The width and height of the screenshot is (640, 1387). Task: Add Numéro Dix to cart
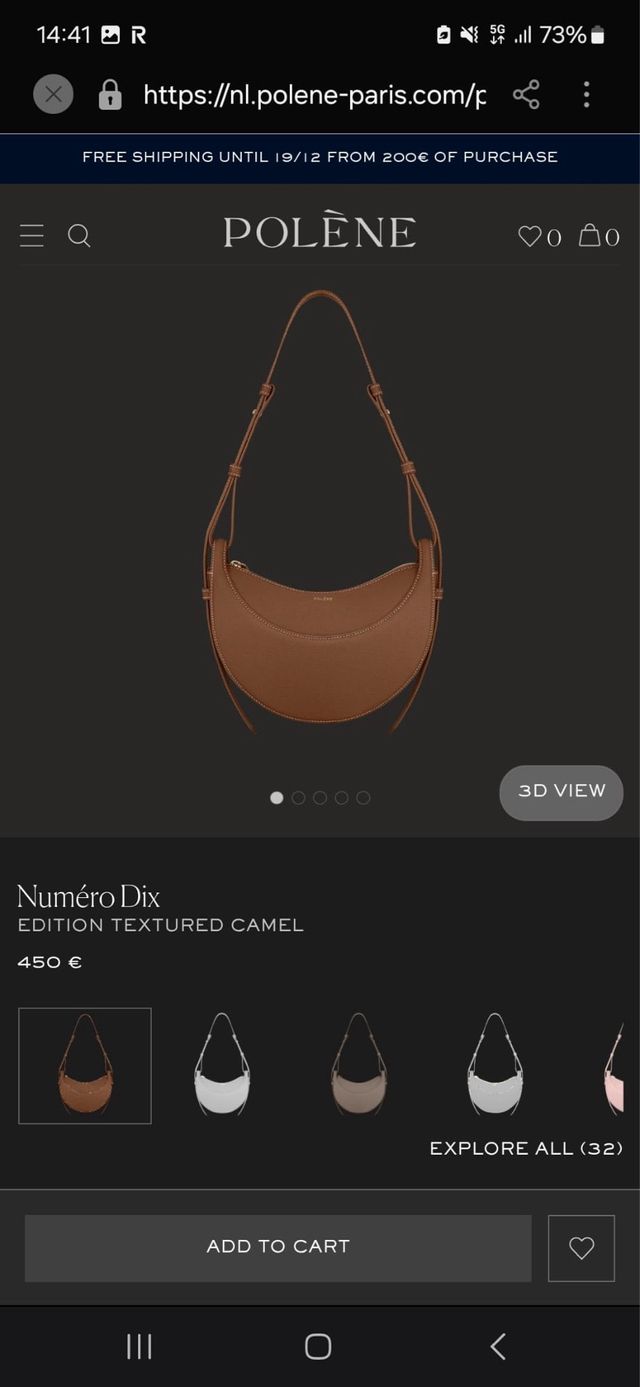278,1247
